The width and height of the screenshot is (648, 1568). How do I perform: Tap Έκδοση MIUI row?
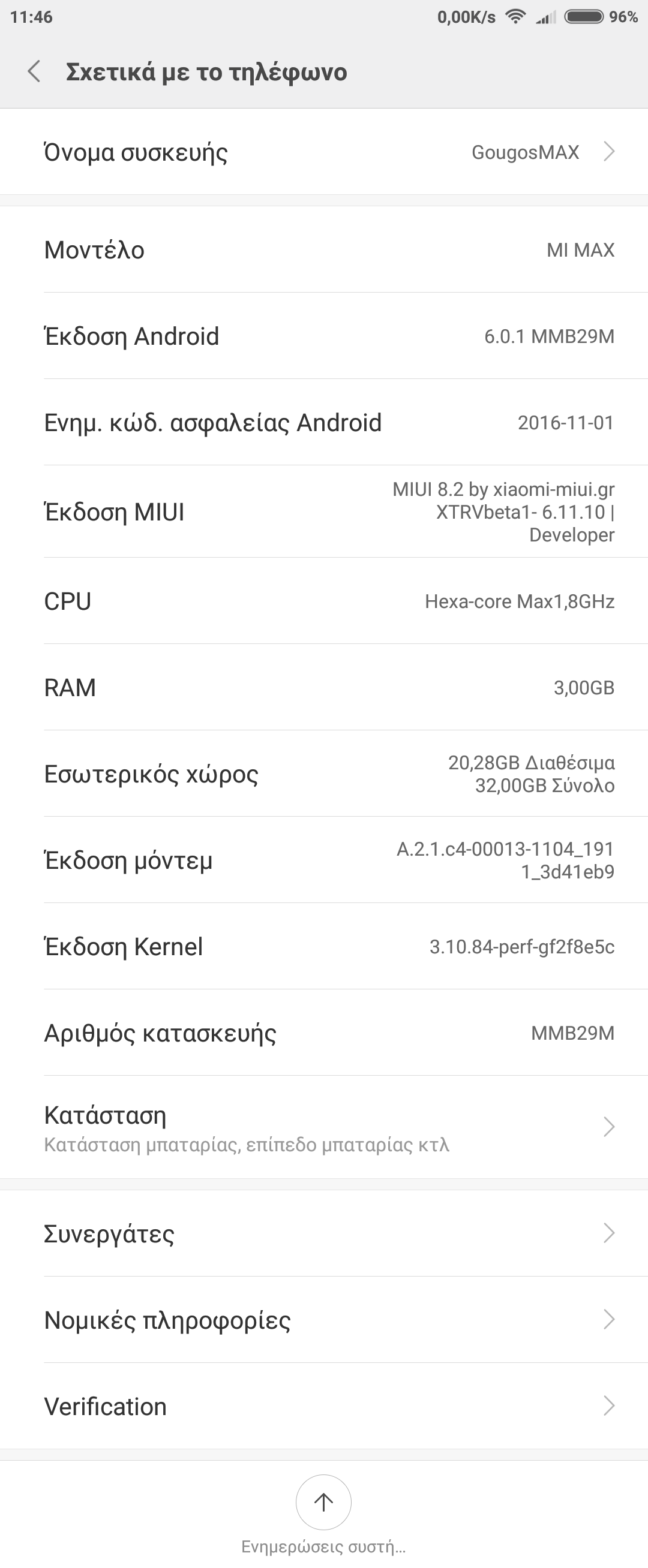[324, 512]
